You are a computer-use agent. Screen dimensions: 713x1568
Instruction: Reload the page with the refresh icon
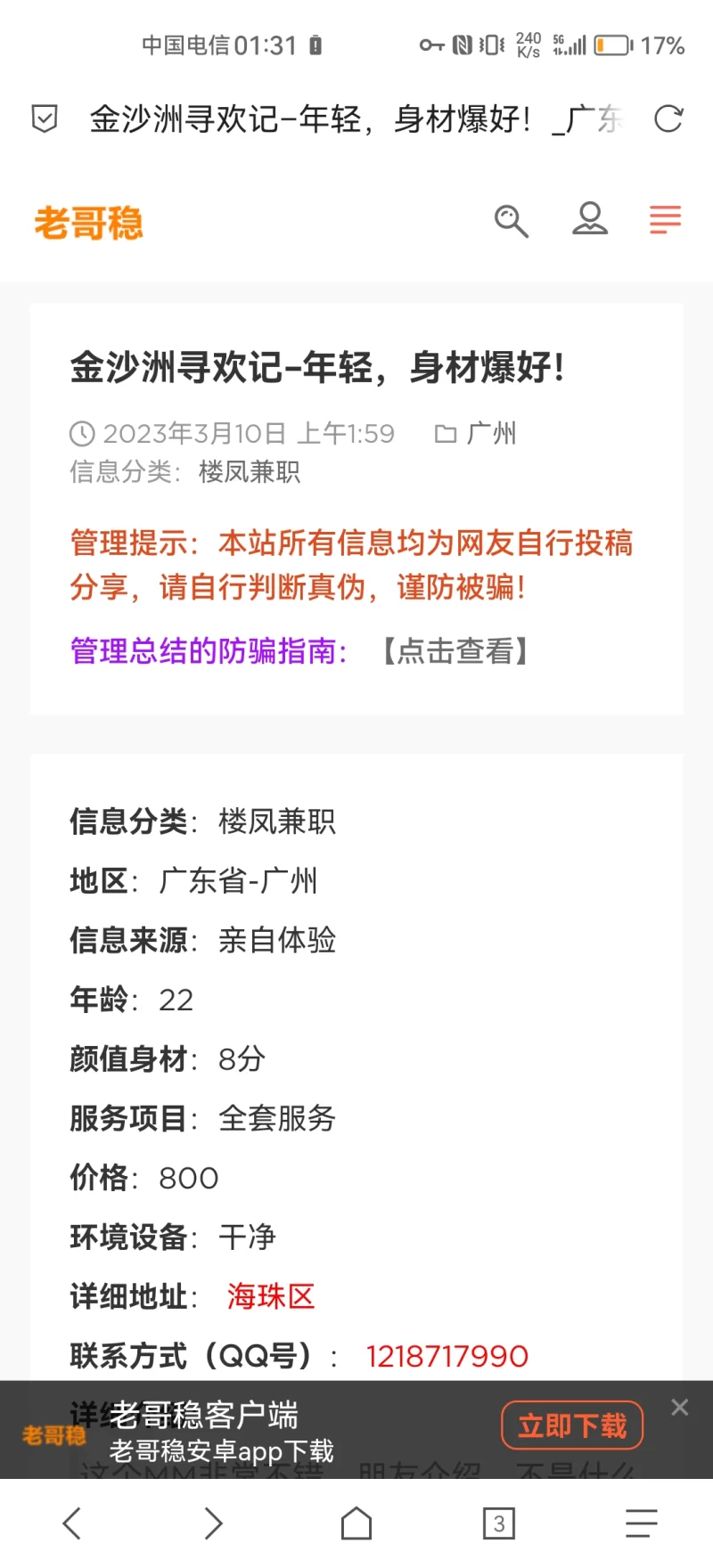coord(668,118)
